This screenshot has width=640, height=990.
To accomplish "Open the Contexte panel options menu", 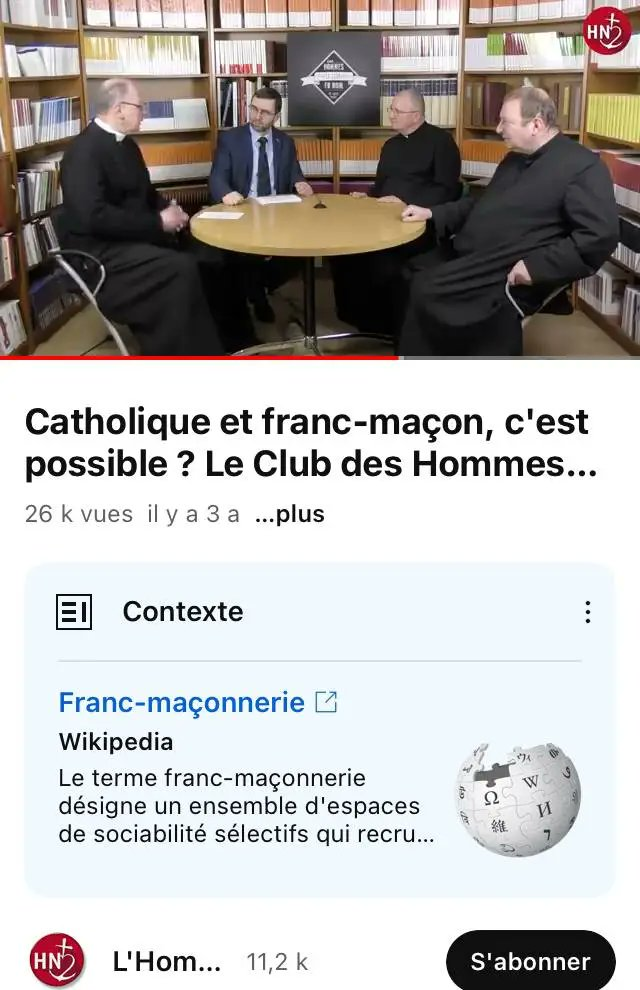I will [x=588, y=612].
